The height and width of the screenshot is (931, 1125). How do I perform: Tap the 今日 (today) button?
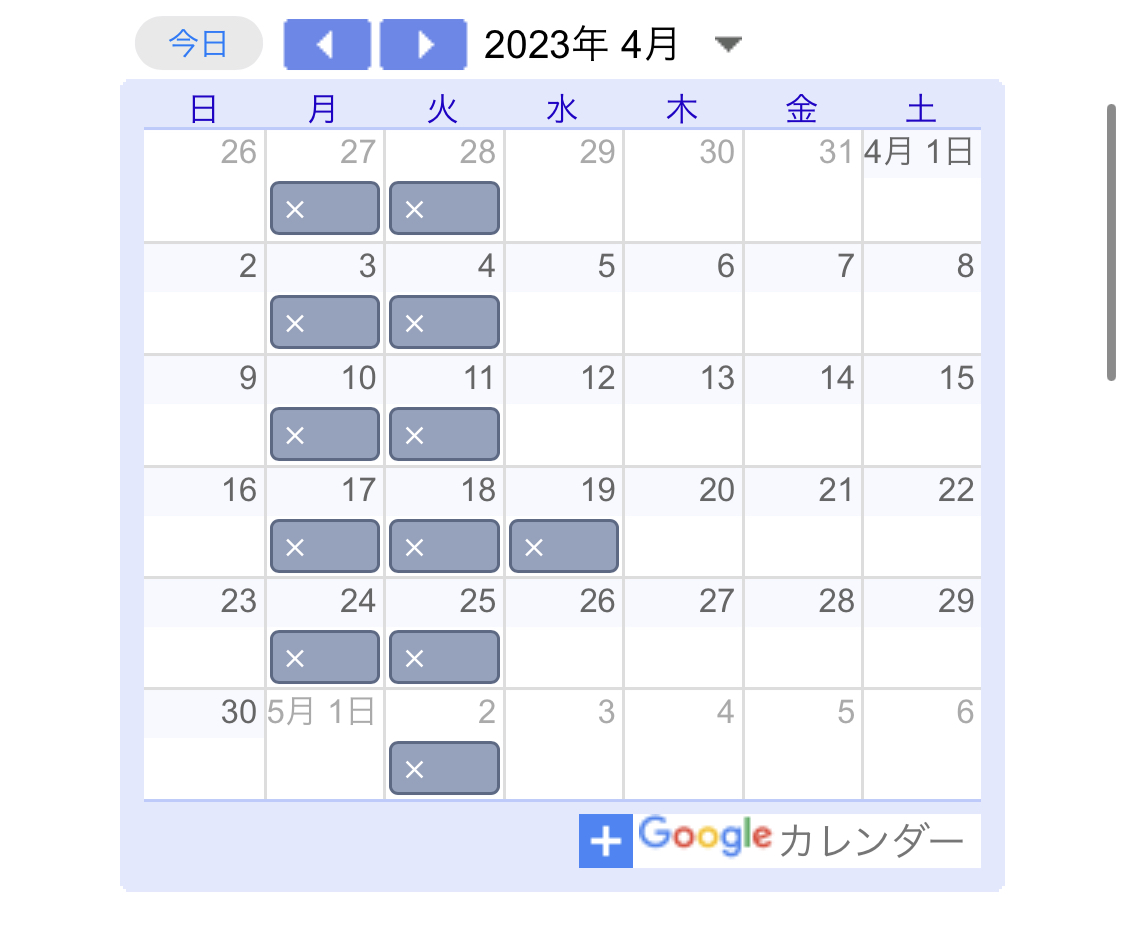(198, 44)
